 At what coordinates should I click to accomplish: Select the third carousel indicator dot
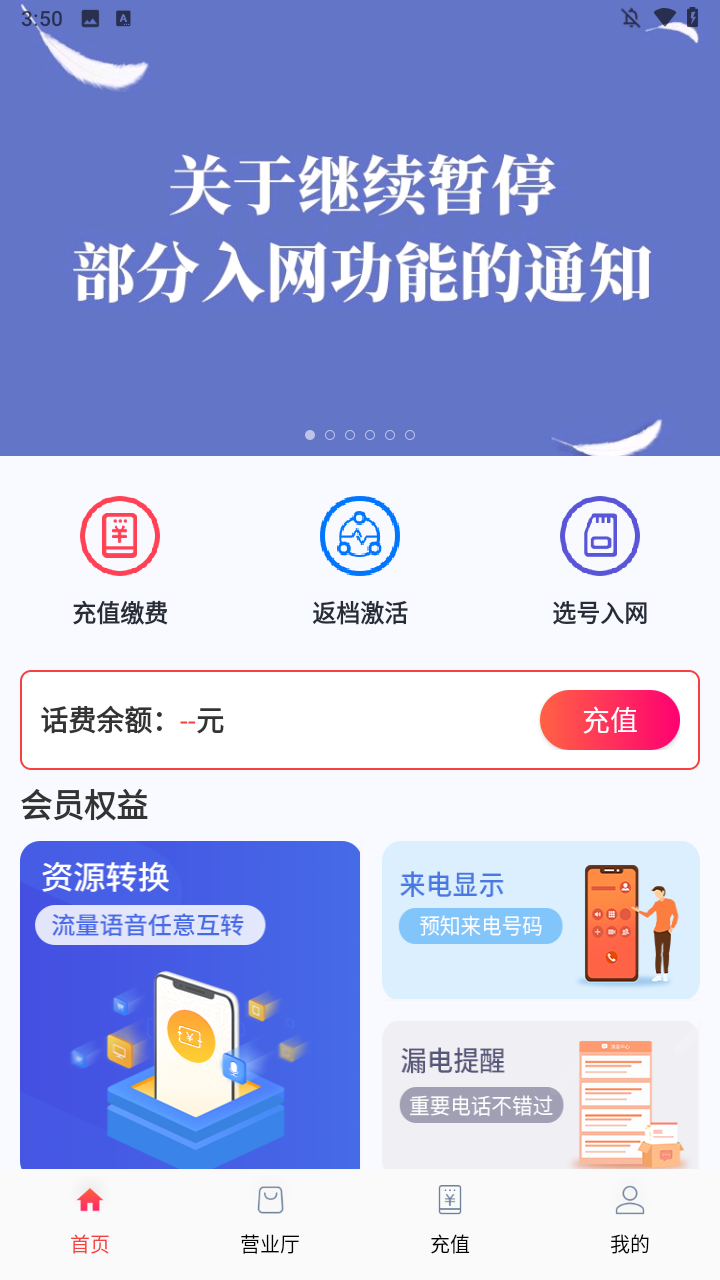(349, 435)
